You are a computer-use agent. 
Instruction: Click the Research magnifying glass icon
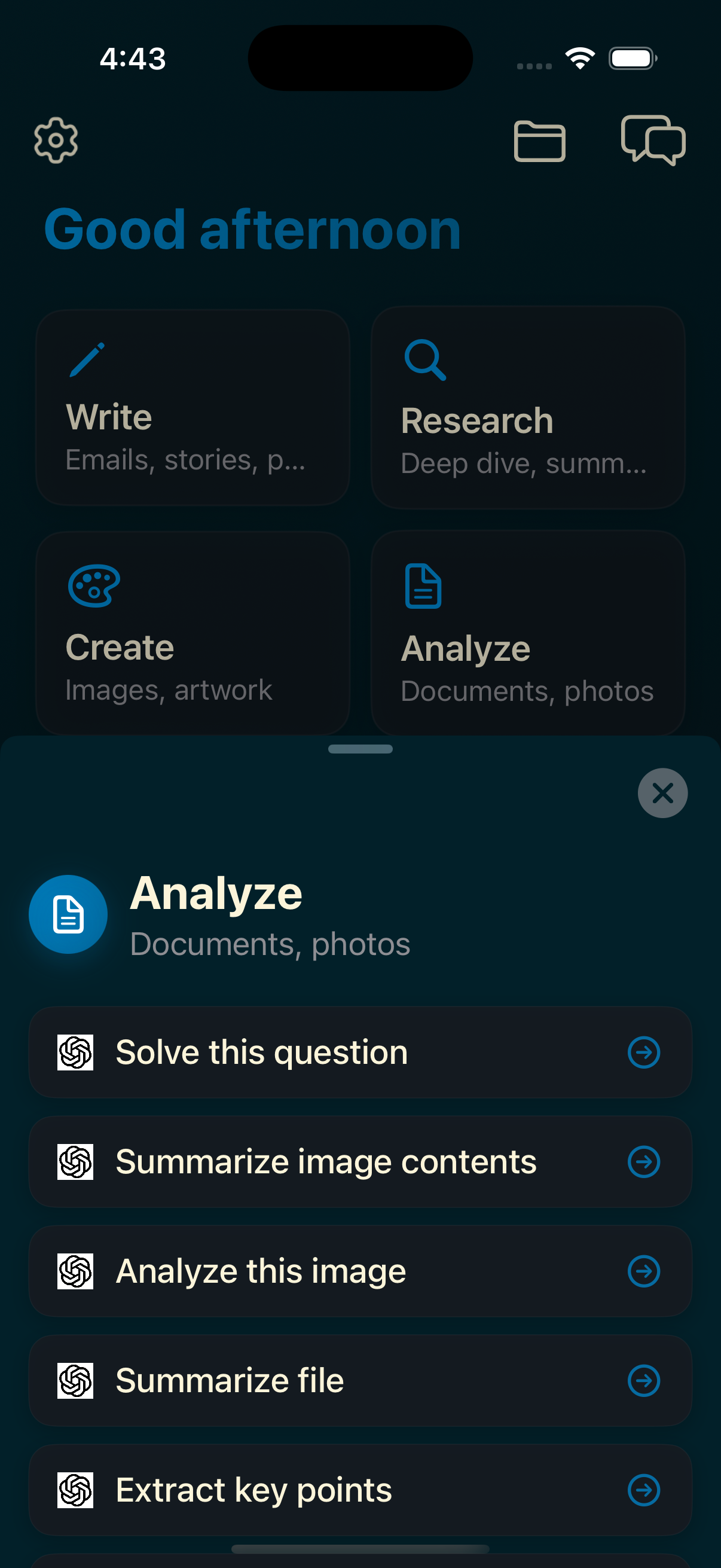coord(426,361)
